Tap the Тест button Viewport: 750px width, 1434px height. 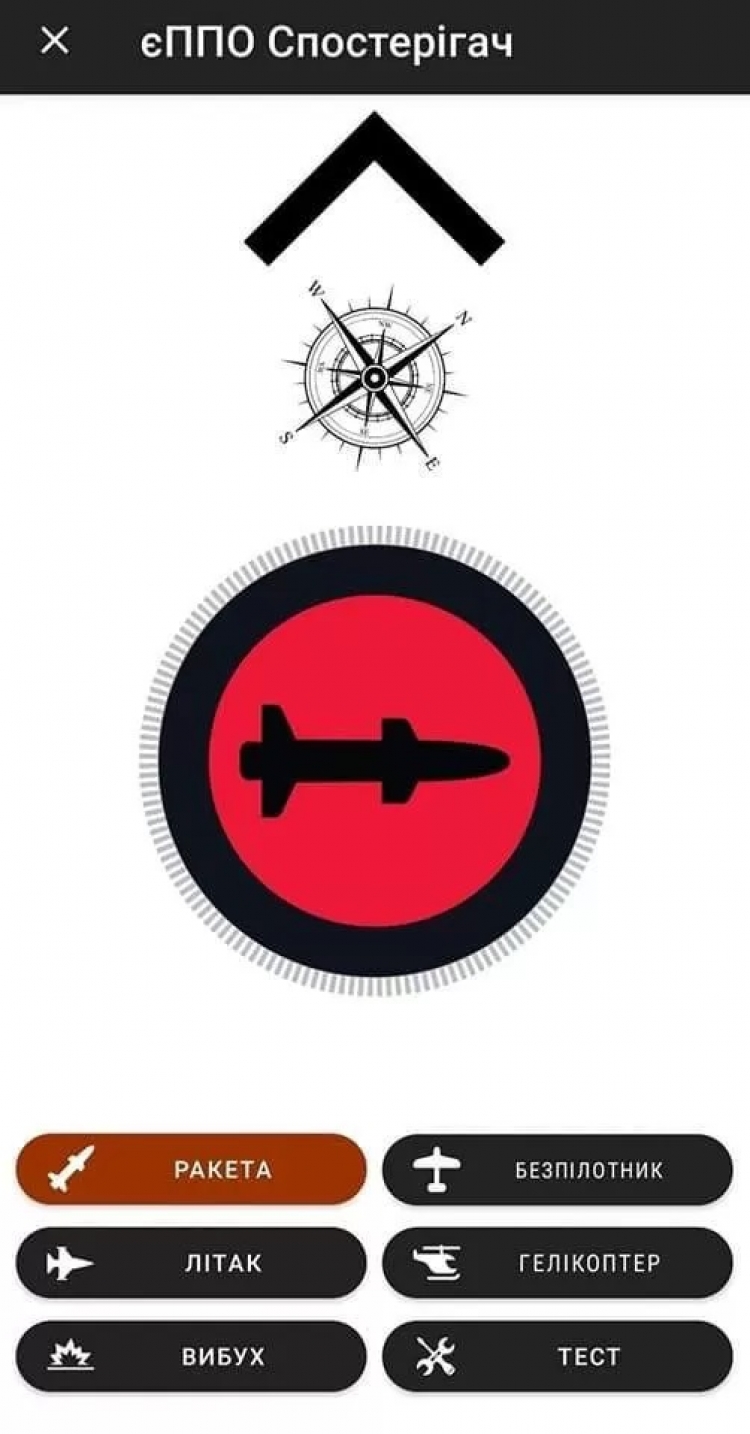click(x=557, y=1356)
